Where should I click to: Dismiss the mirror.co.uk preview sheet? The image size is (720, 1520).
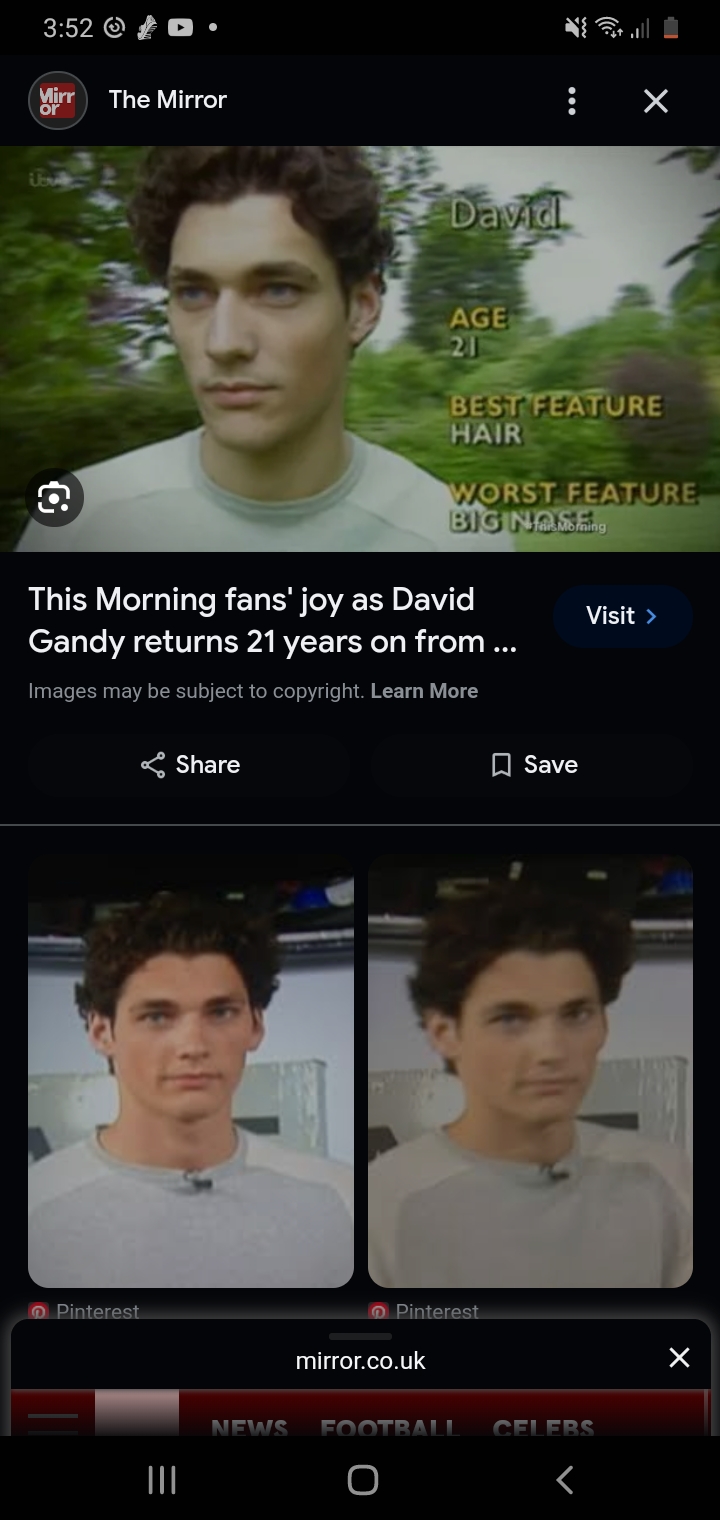pos(679,1357)
